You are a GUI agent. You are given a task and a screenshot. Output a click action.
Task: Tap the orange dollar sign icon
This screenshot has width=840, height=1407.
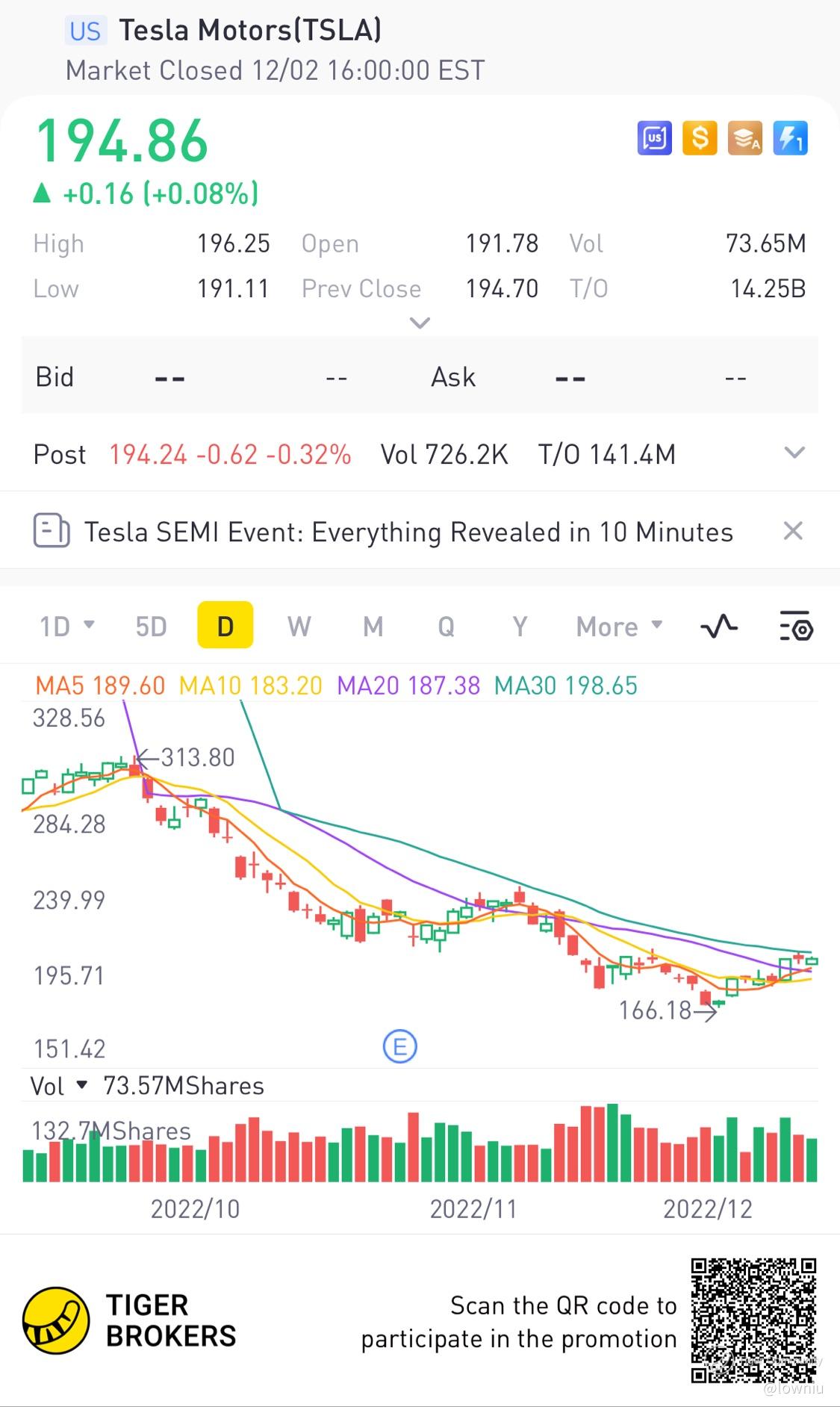coord(700,138)
